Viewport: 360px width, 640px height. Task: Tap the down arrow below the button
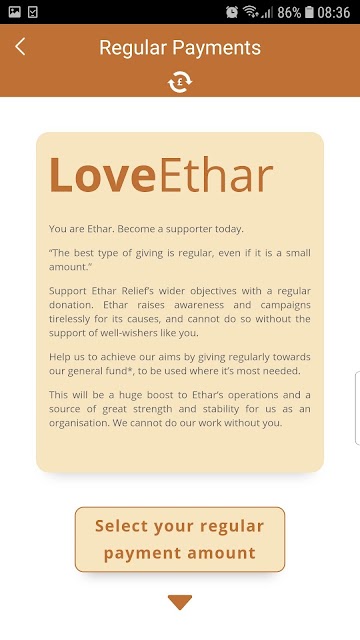pos(180,602)
